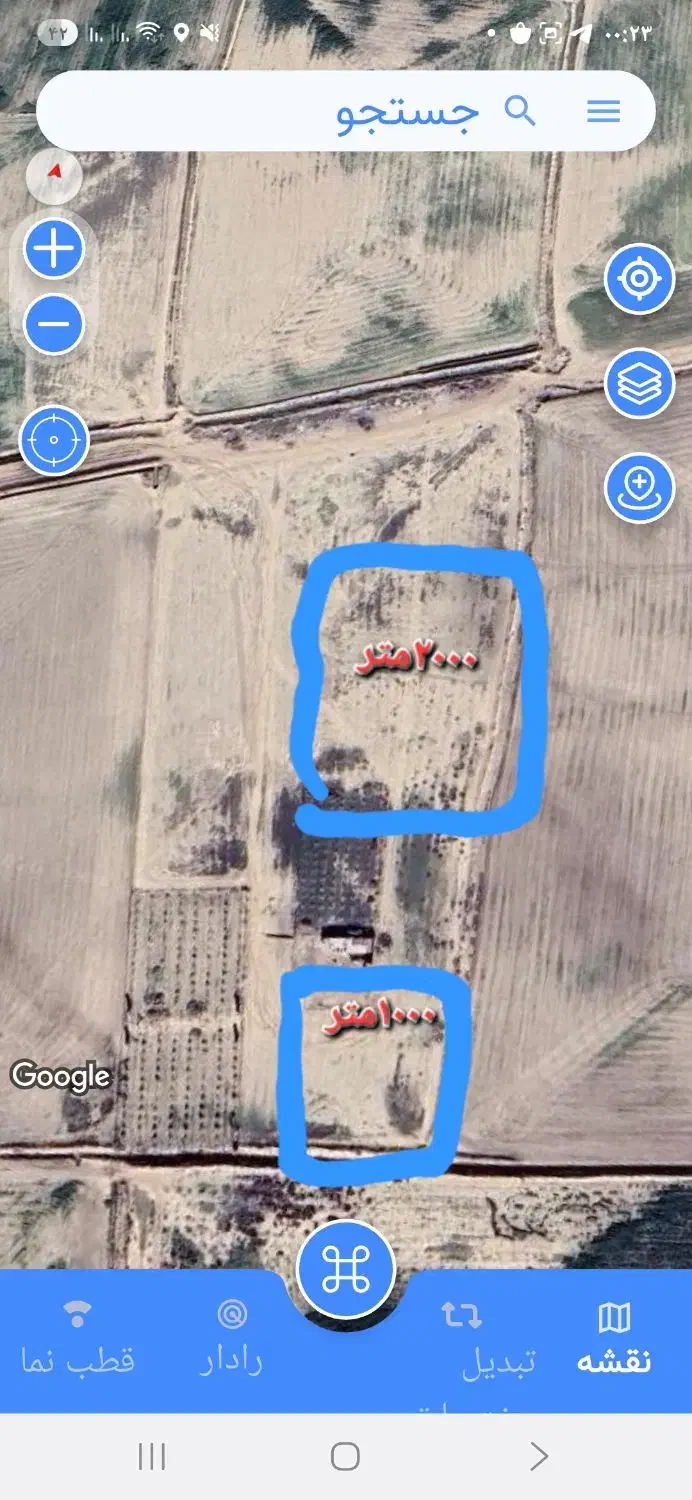
Task: Center map on my current location
Action: (640, 279)
